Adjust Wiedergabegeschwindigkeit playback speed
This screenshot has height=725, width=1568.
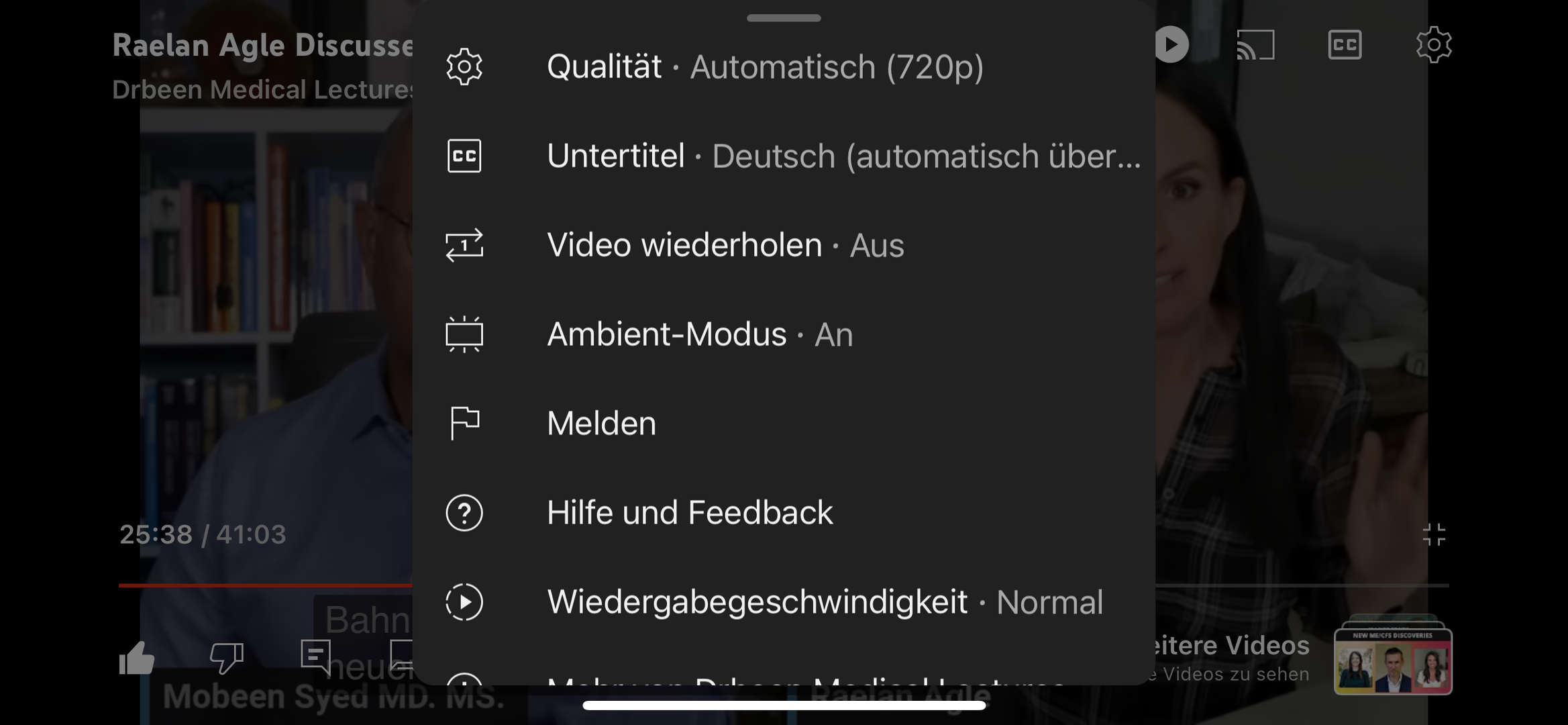[x=824, y=602]
